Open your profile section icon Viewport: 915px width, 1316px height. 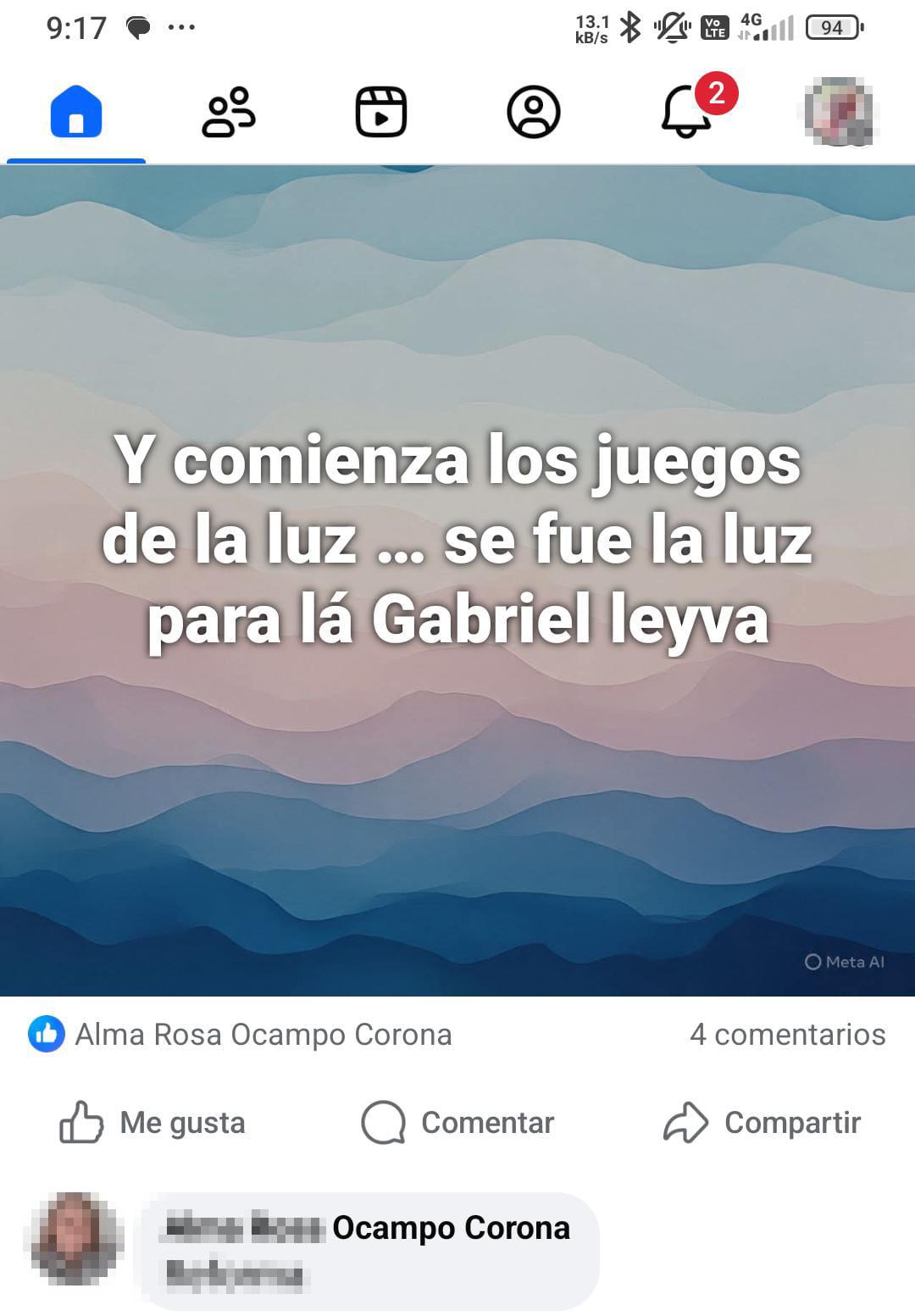click(535, 113)
